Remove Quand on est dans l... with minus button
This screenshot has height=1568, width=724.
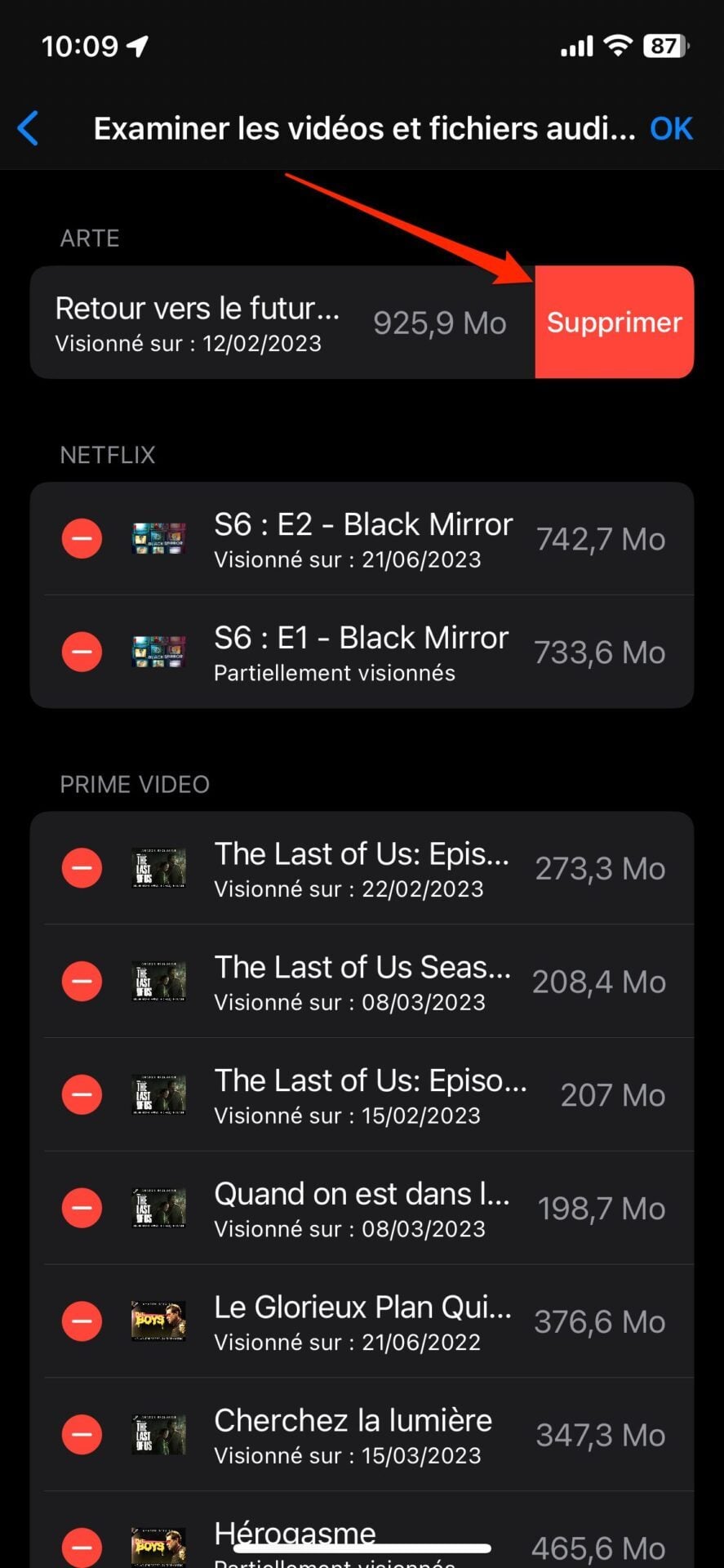pyautogui.click(x=82, y=1208)
